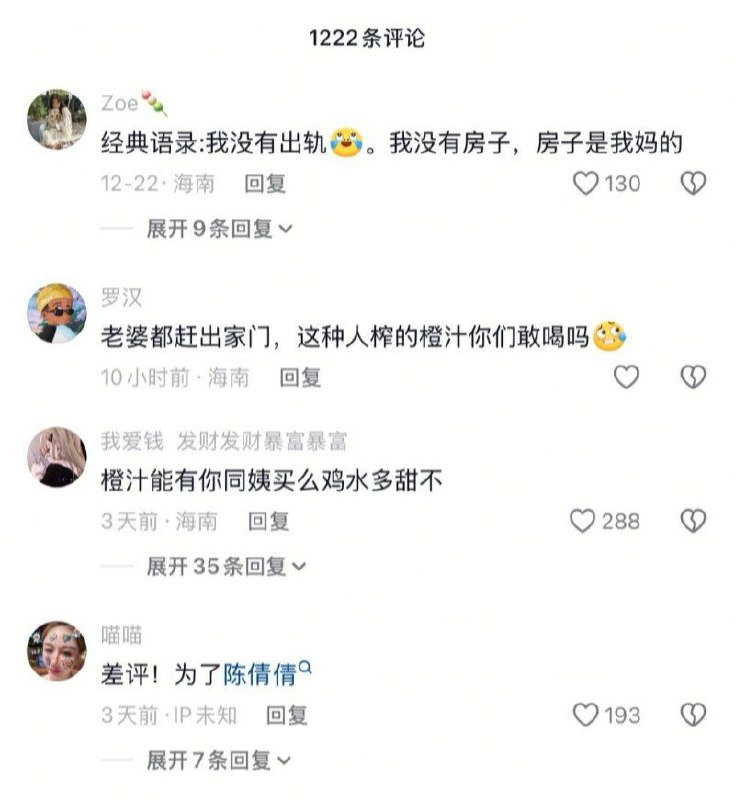Reply to 罗汉's comment
735x800 pixels.
pos(300,378)
